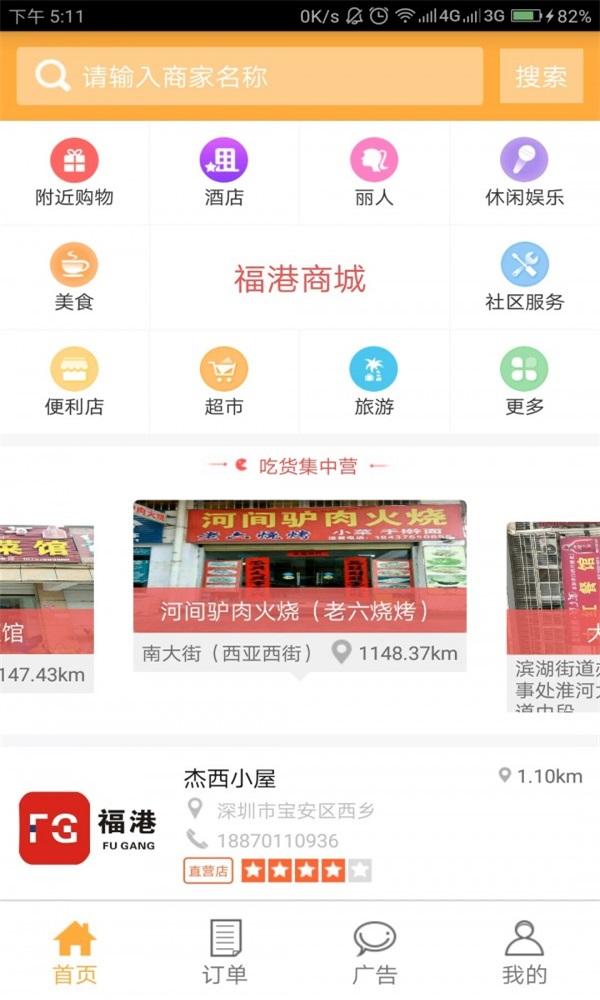Image resolution: width=600 pixels, height=1000 pixels.
Task: Select the 丽人 beauty category
Action: pos(374,173)
